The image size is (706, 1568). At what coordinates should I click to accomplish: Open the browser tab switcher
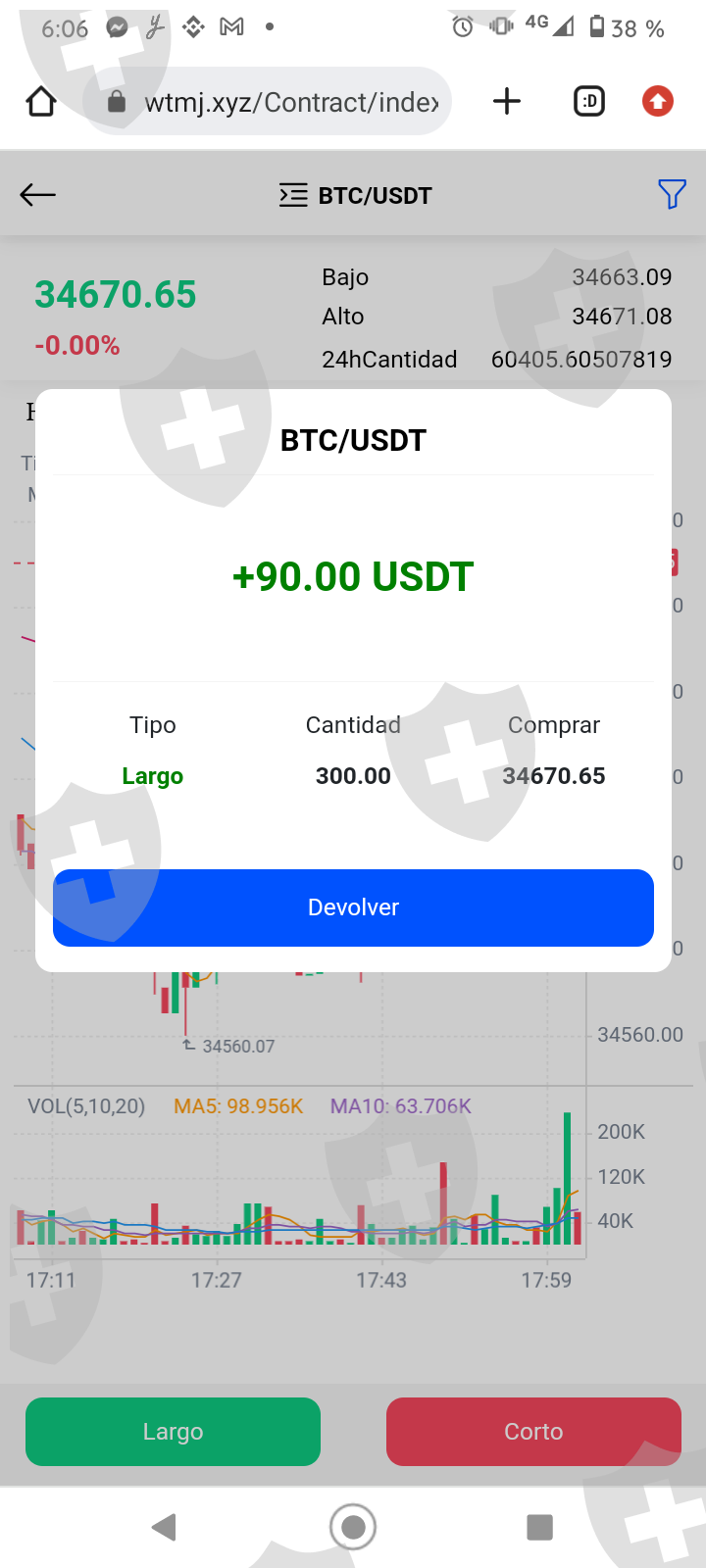(588, 102)
